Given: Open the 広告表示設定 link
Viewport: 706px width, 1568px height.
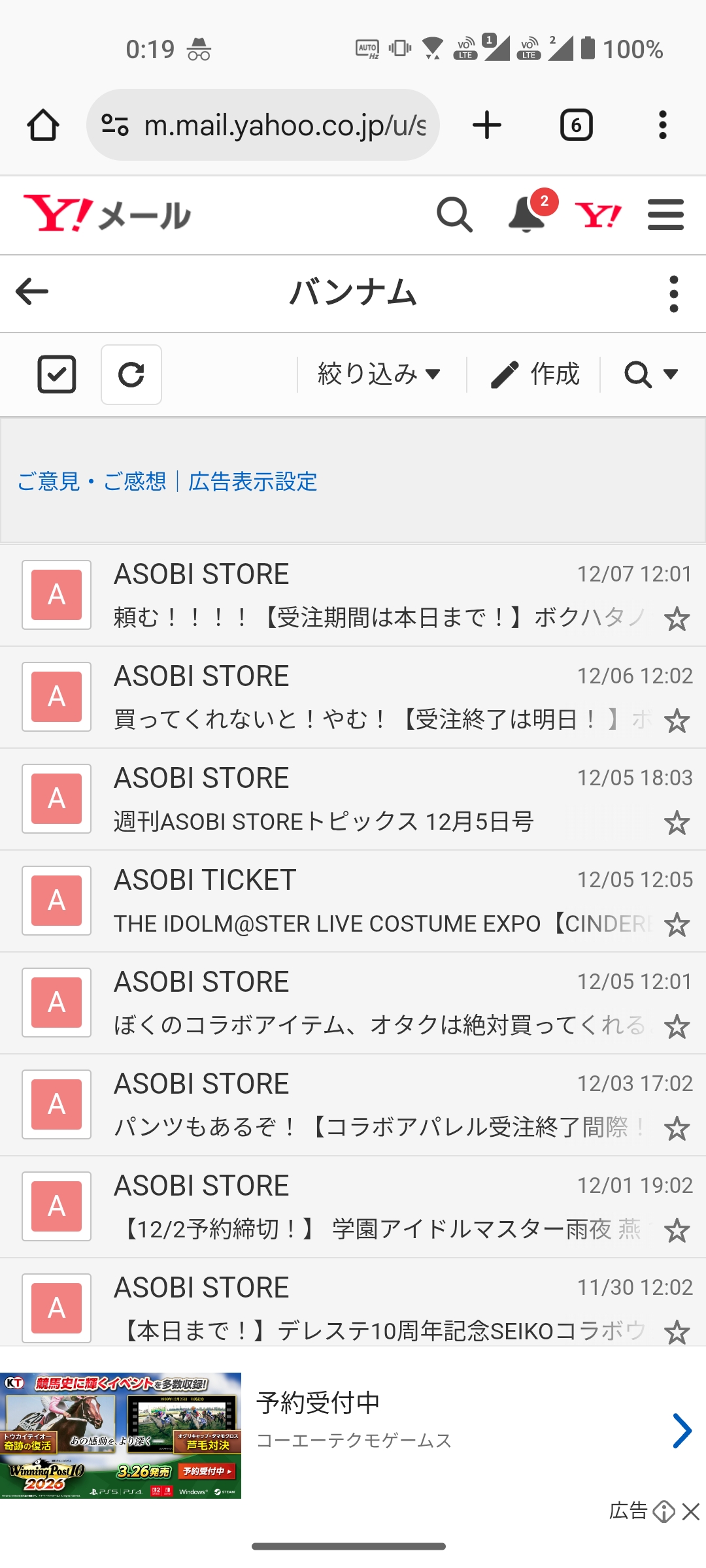Looking at the screenshot, I should click(253, 482).
